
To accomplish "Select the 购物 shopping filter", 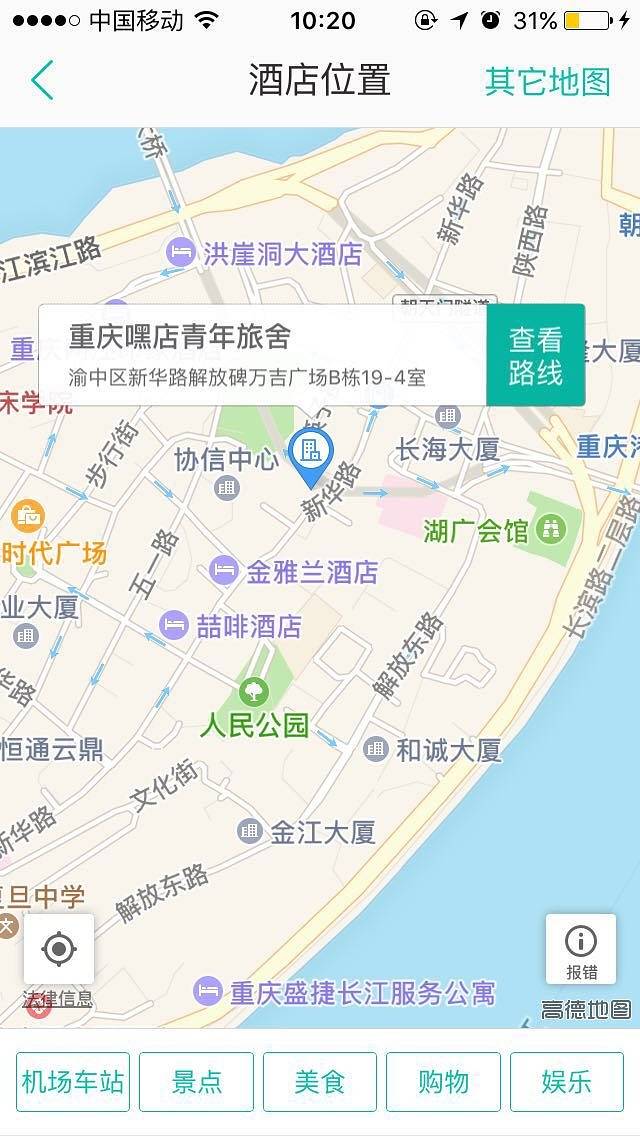I will click(x=443, y=1081).
